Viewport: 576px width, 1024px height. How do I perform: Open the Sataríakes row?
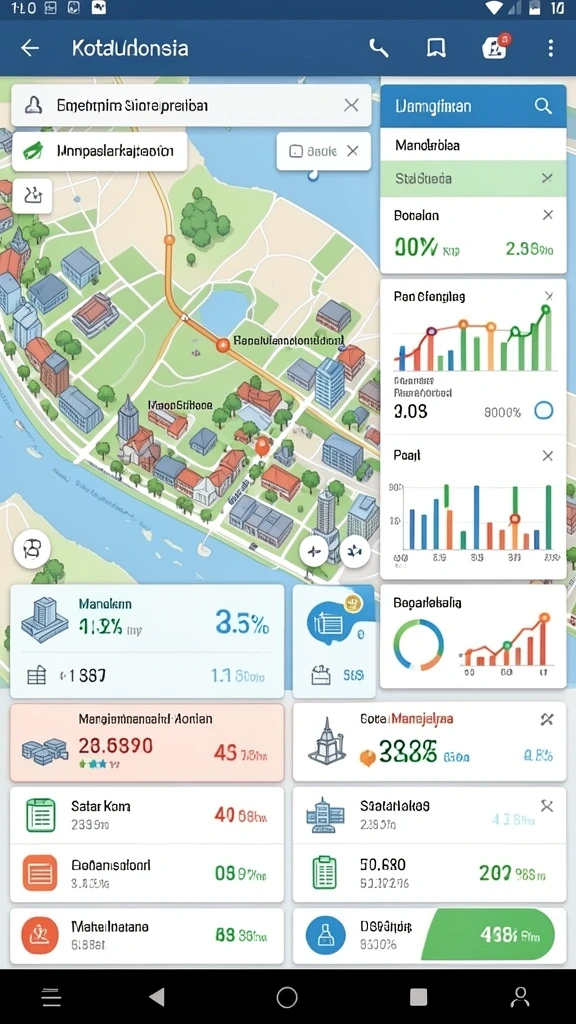click(429, 814)
